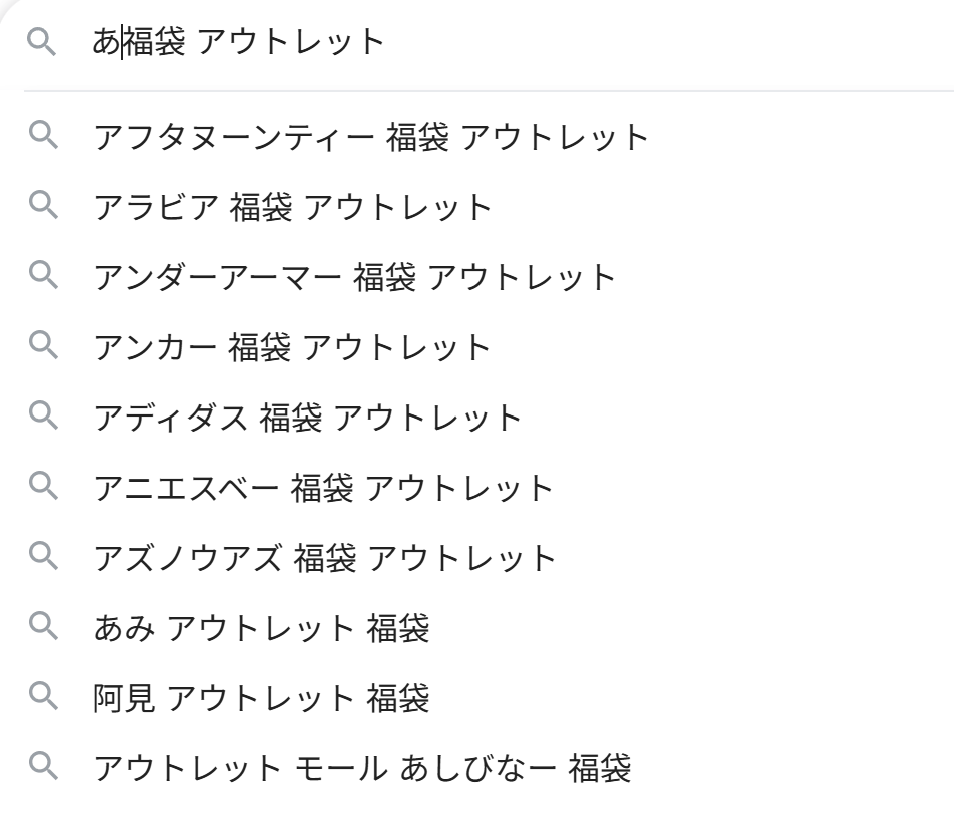Choose the アラビア 福袋 アウトレット suggestion

coord(292,207)
